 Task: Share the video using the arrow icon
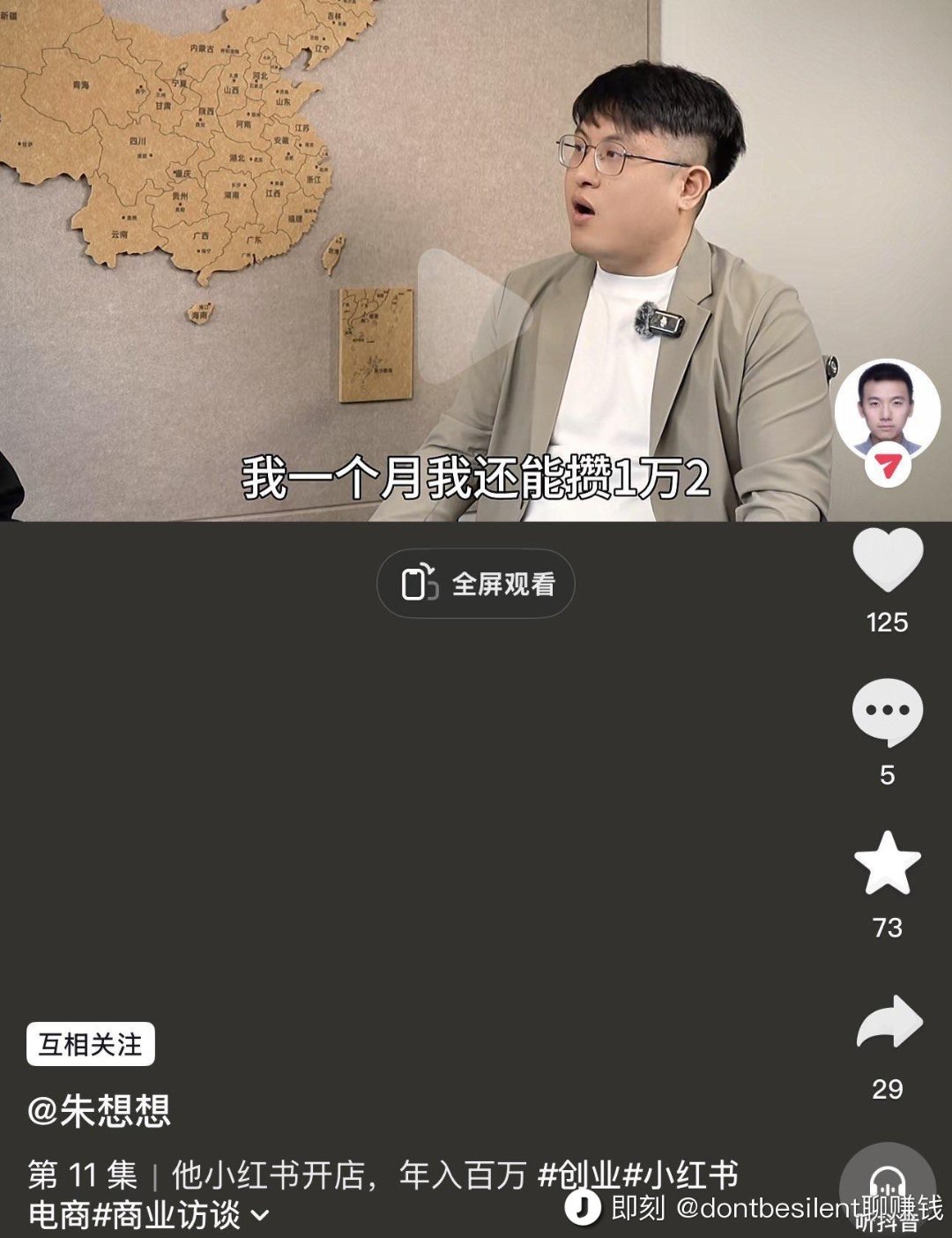889,1023
